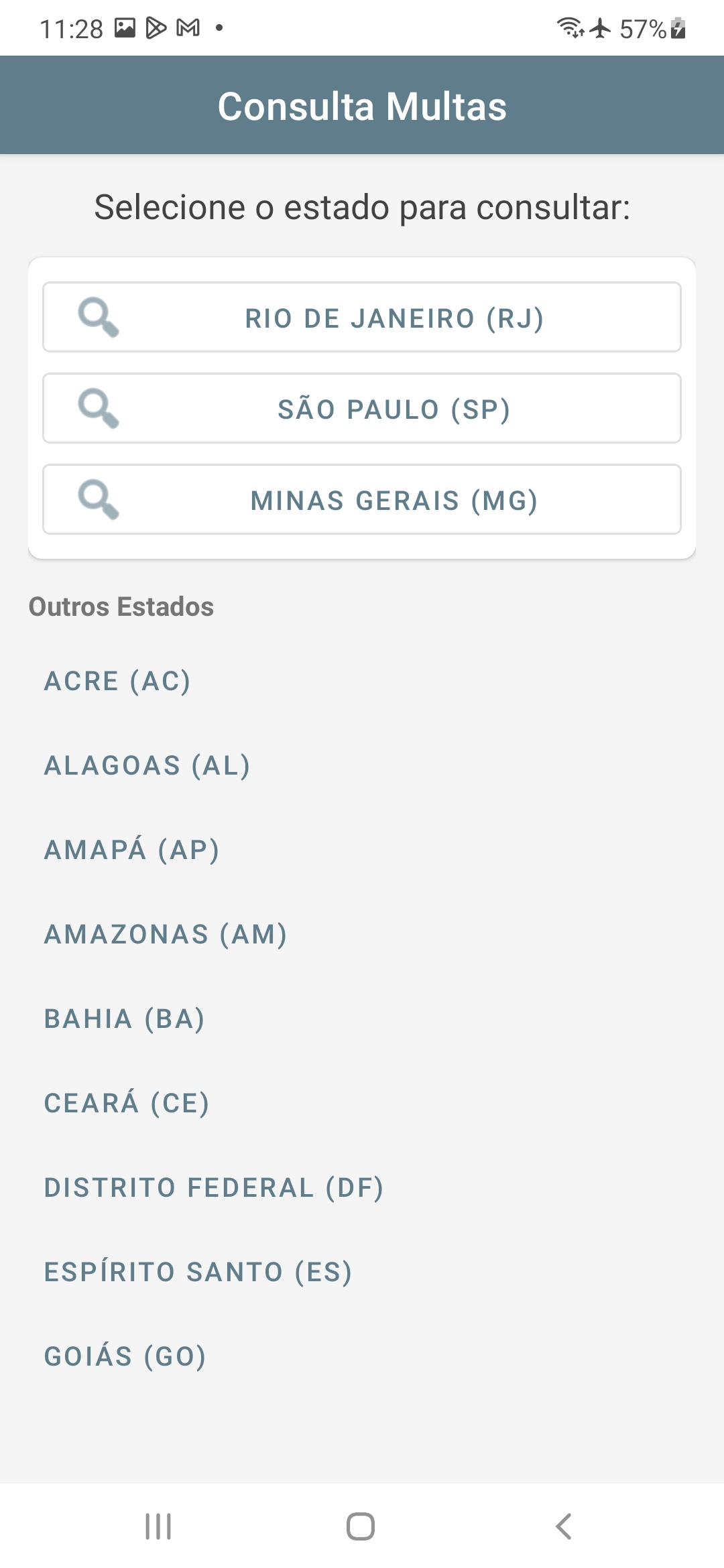Screen dimensions: 724x1568
Task: Open Espírito Santo (ES) option
Action: pos(198,1272)
